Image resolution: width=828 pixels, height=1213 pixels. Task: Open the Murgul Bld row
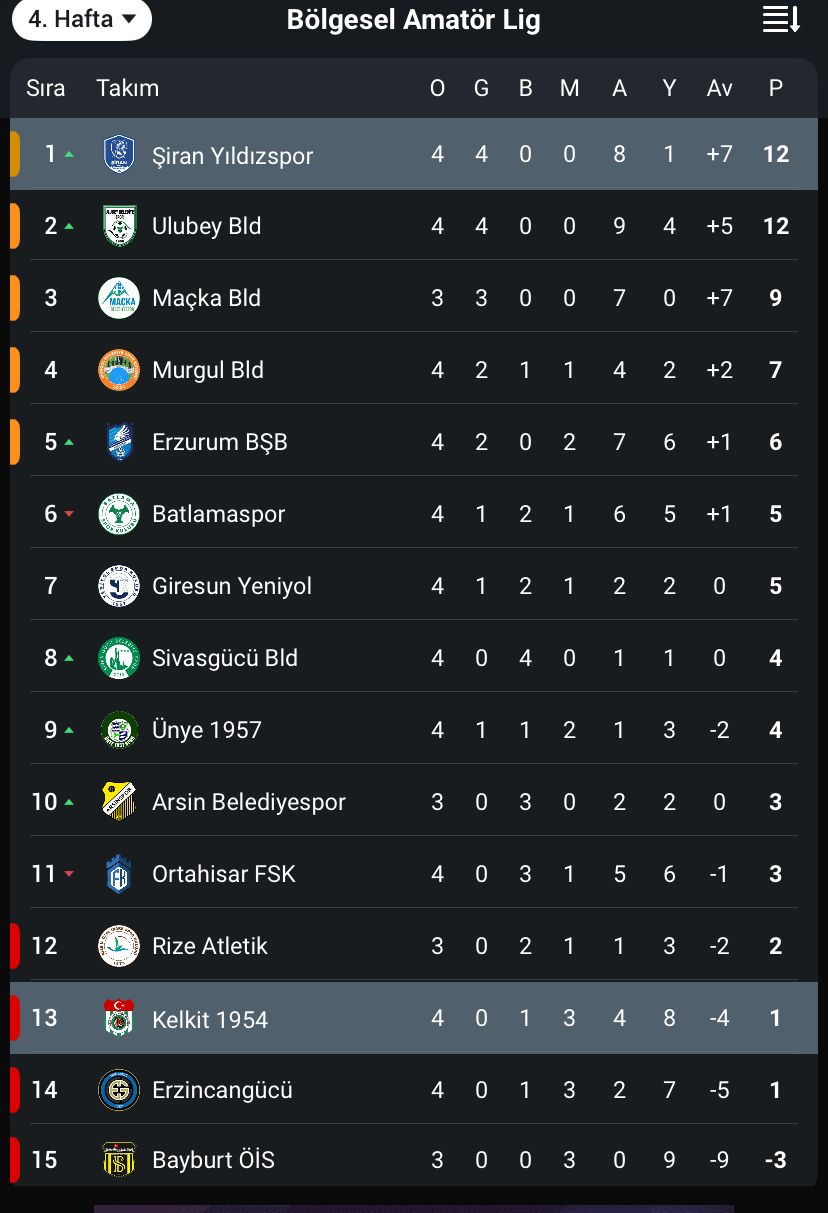pos(208,370)
